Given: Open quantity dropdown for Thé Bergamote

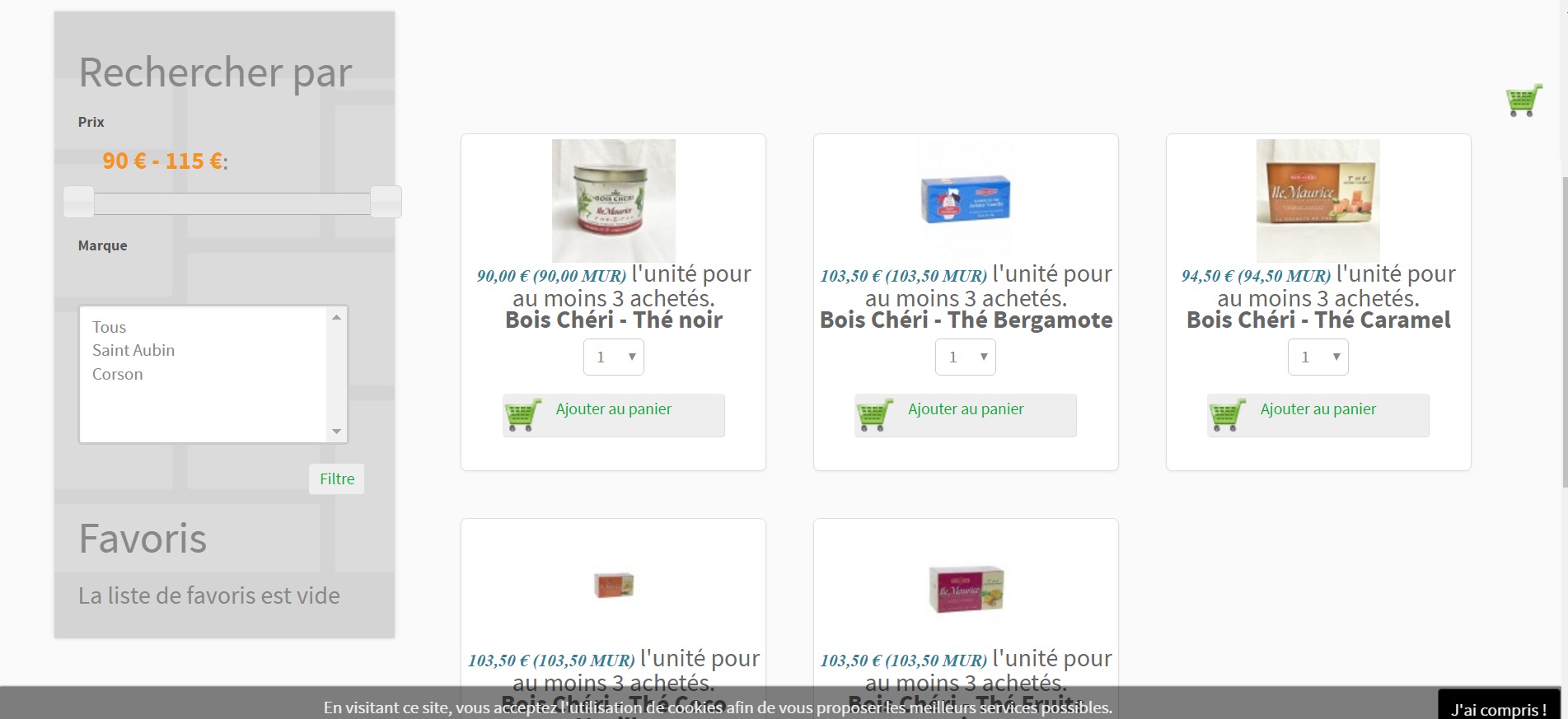Looking at the screenshot, I should pos(965,357).
